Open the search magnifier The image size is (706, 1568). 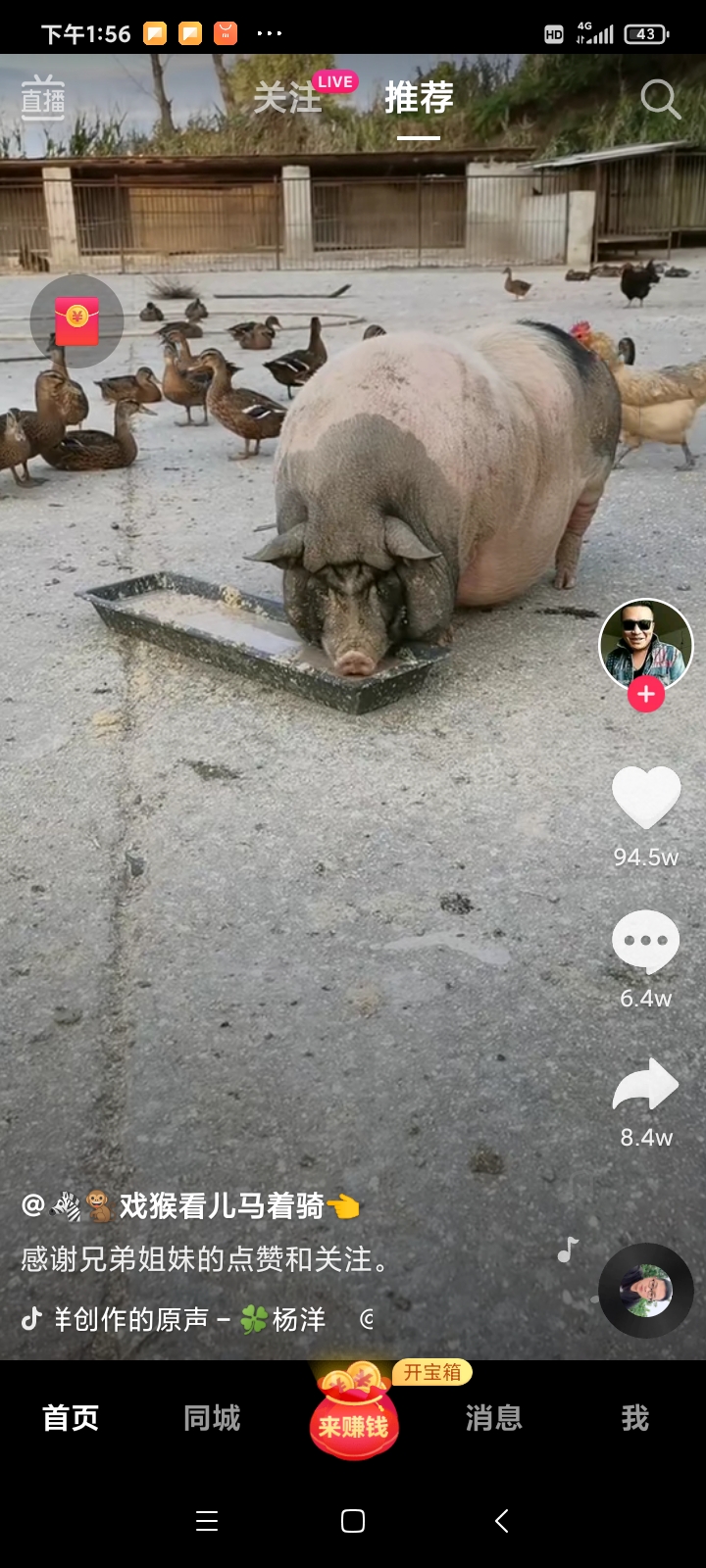click(x=660, y=99)
